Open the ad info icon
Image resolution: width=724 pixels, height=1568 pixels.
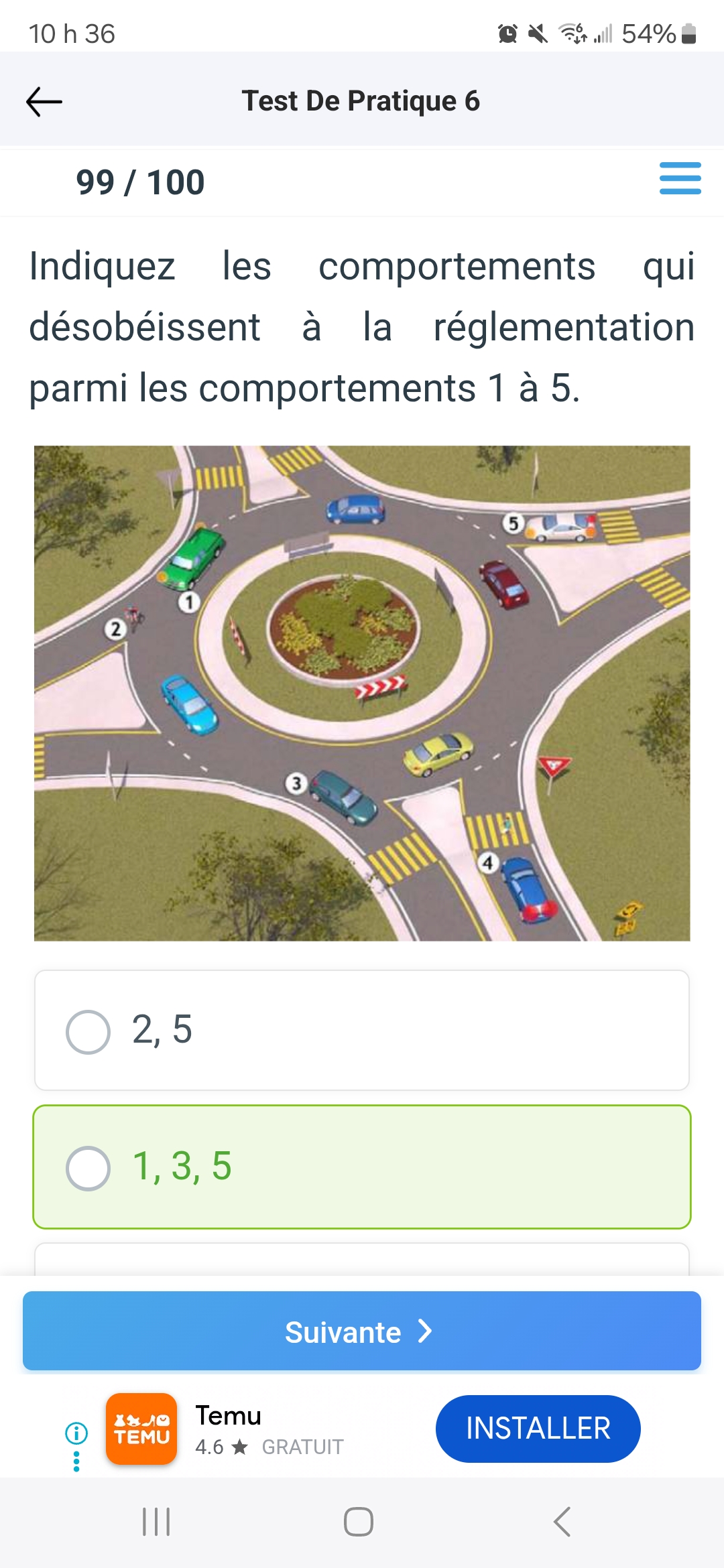click(76, 1433)
